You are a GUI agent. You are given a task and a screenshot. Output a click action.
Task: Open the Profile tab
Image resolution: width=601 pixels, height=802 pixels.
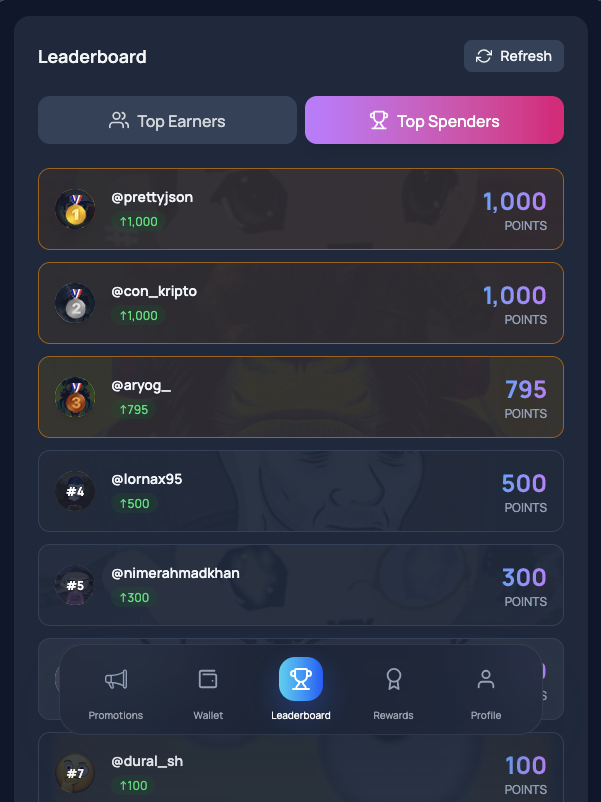tap(486, 690)
